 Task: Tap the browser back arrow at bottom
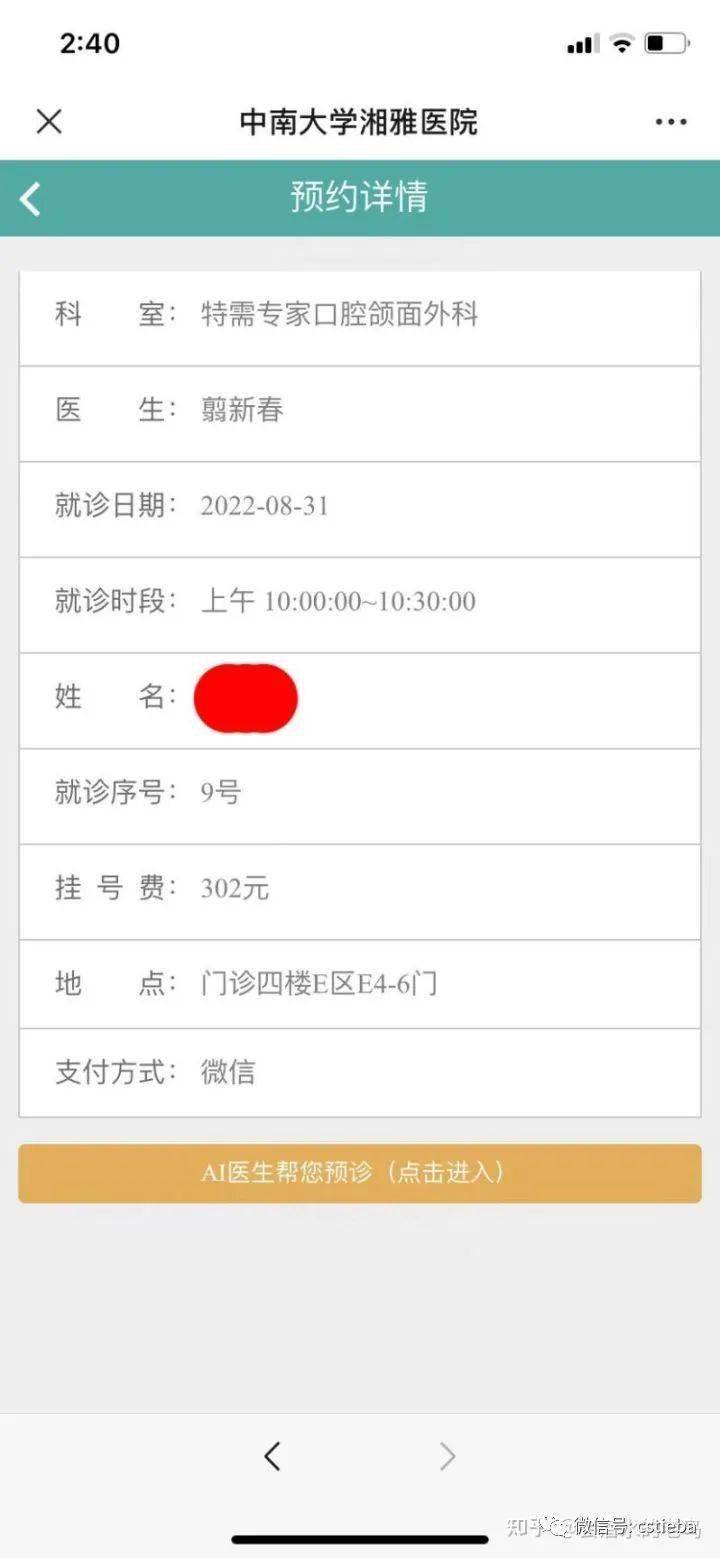pyautogui.click(x=272, y=1456)
